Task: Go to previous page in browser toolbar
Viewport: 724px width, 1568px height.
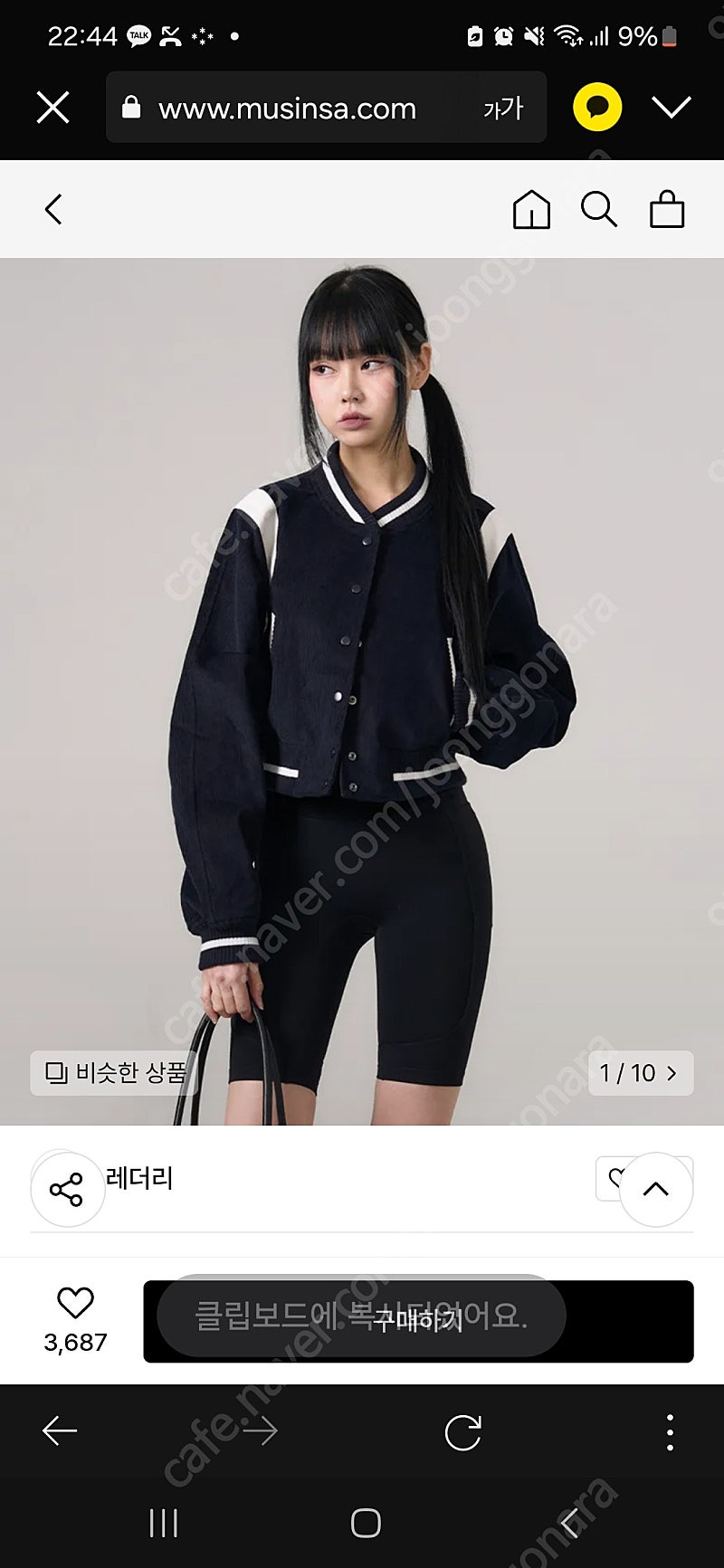Action: coord(60,1430)
